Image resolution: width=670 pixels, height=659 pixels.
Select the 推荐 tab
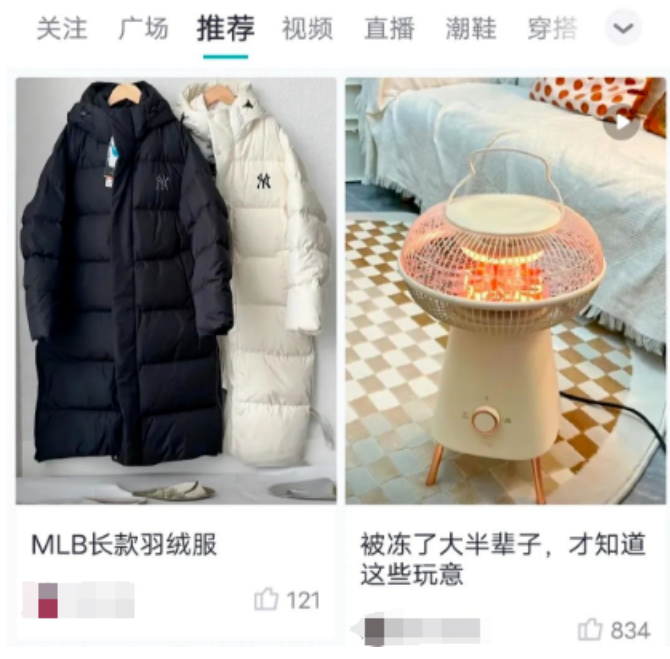(x=225, y=29)
